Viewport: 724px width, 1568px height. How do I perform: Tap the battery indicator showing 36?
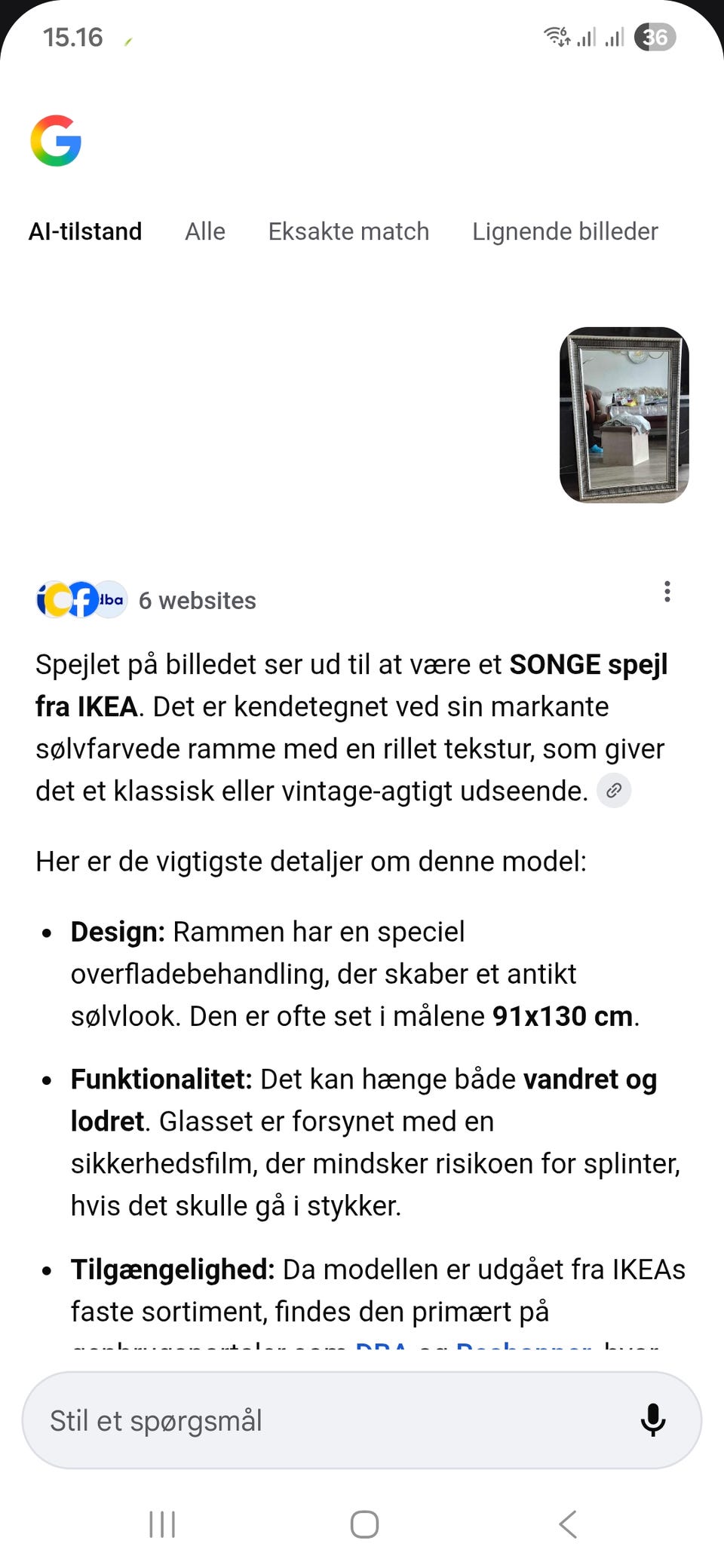(655, 37)
